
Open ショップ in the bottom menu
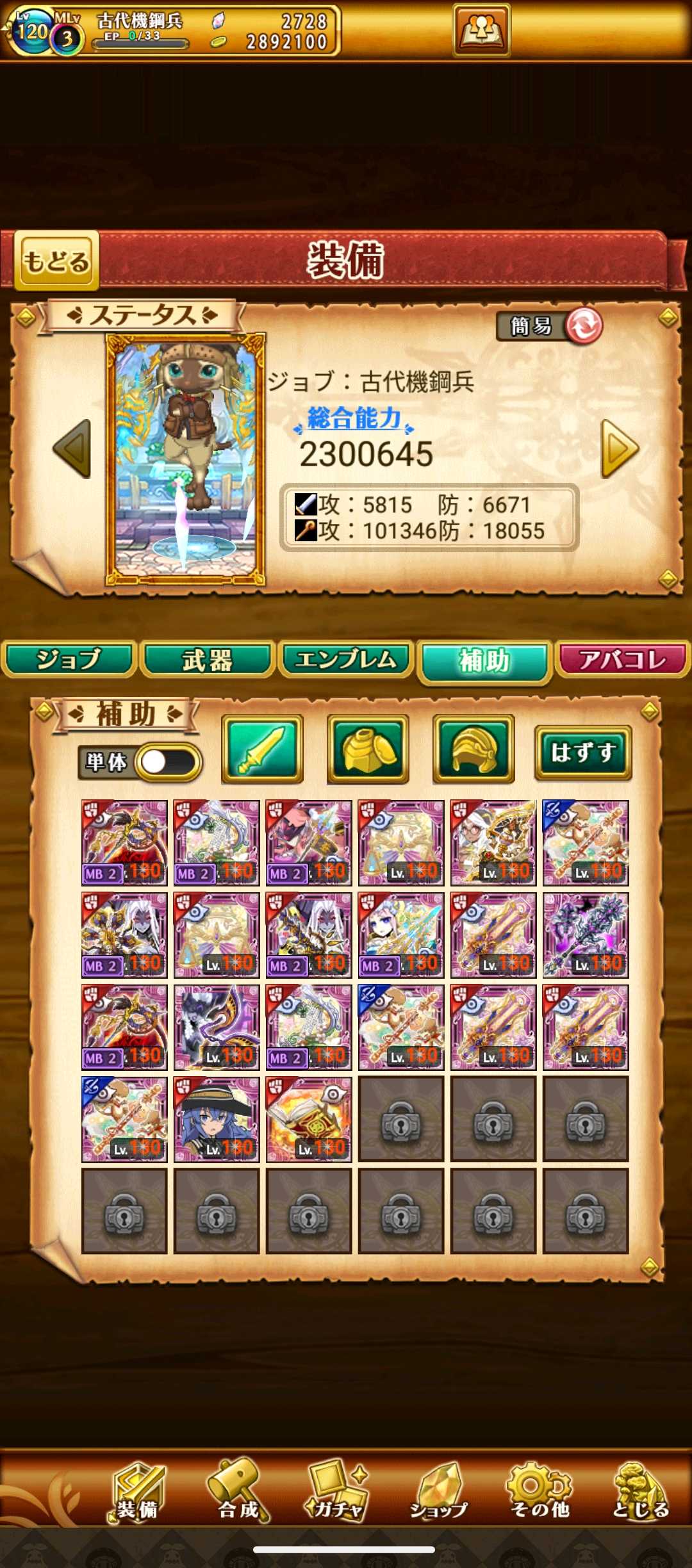pyautogui.click(x=439, y=1491)
